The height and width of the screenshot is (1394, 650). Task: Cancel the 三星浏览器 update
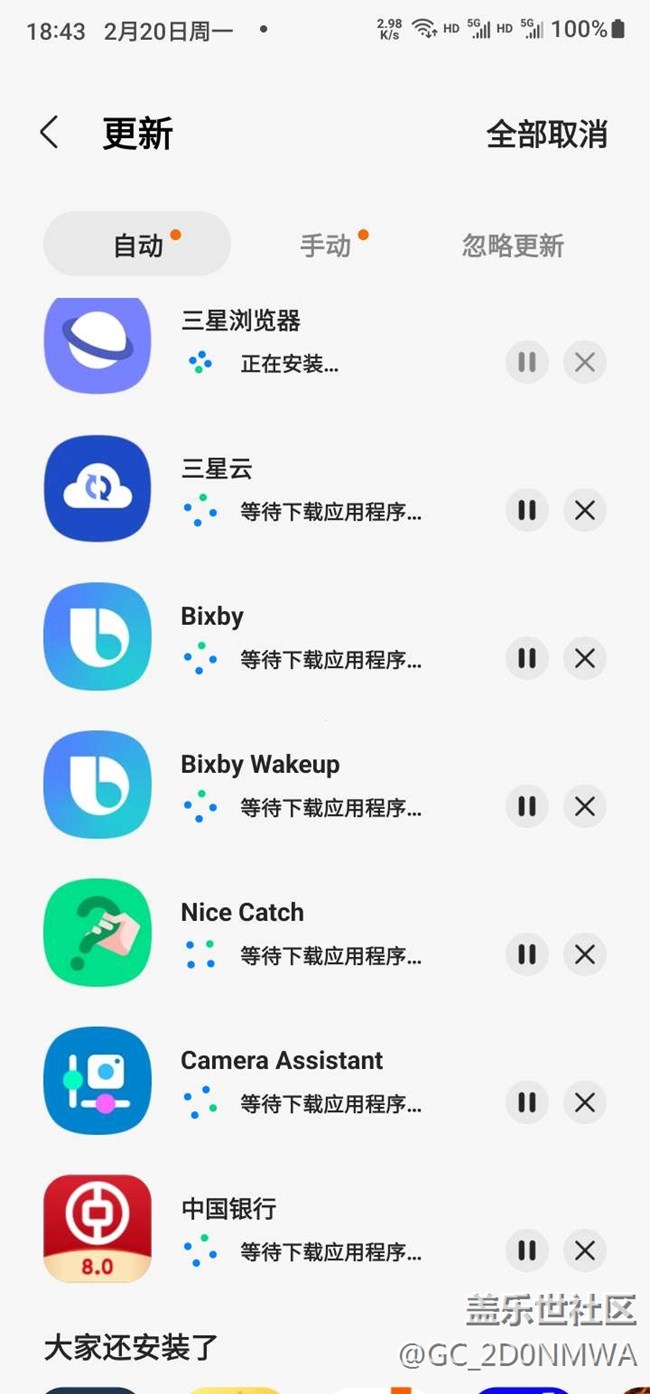tap(585, 362)
